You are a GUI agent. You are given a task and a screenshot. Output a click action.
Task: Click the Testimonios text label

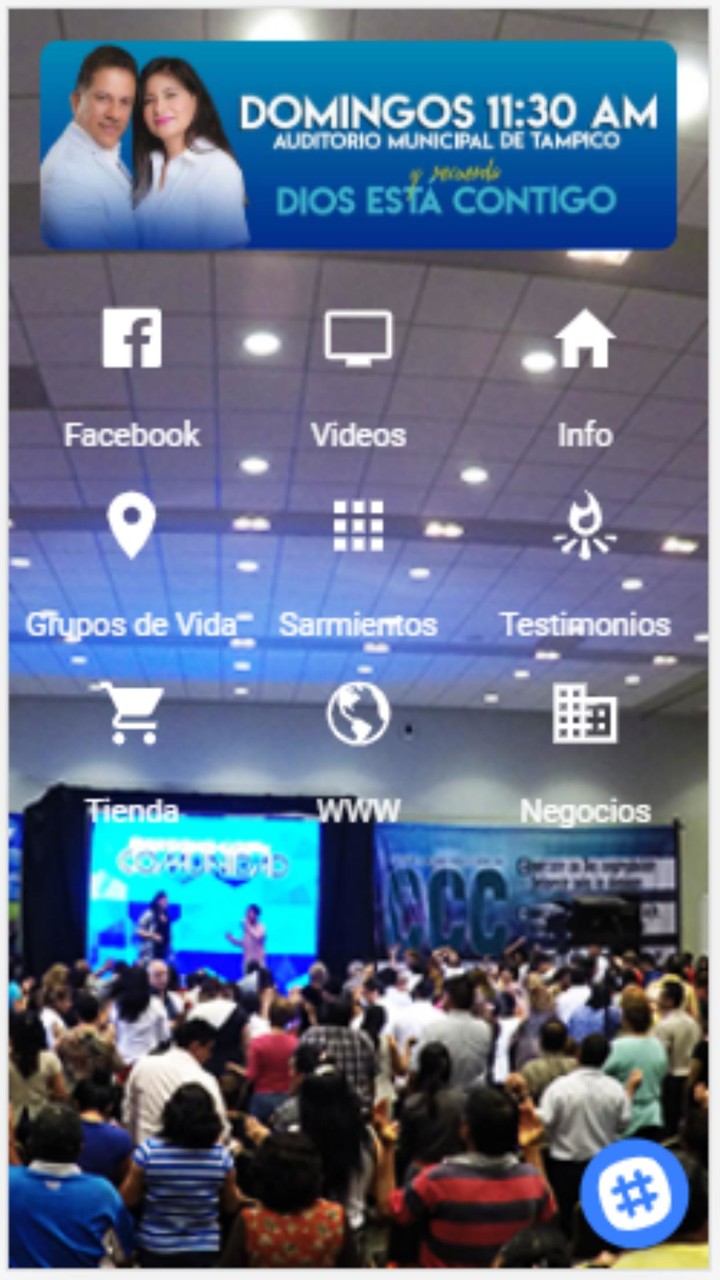(x=586, y=624)
